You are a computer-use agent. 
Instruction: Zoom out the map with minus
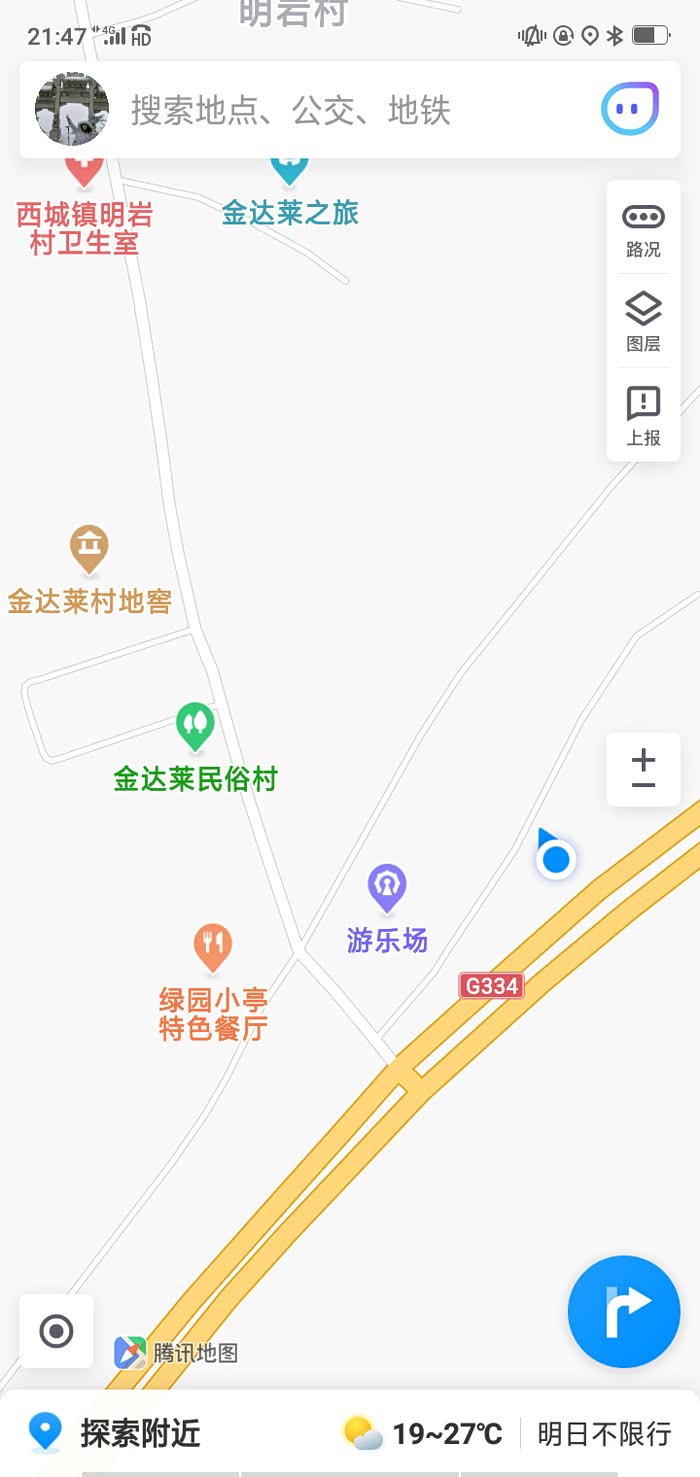(x=643, y=786)
